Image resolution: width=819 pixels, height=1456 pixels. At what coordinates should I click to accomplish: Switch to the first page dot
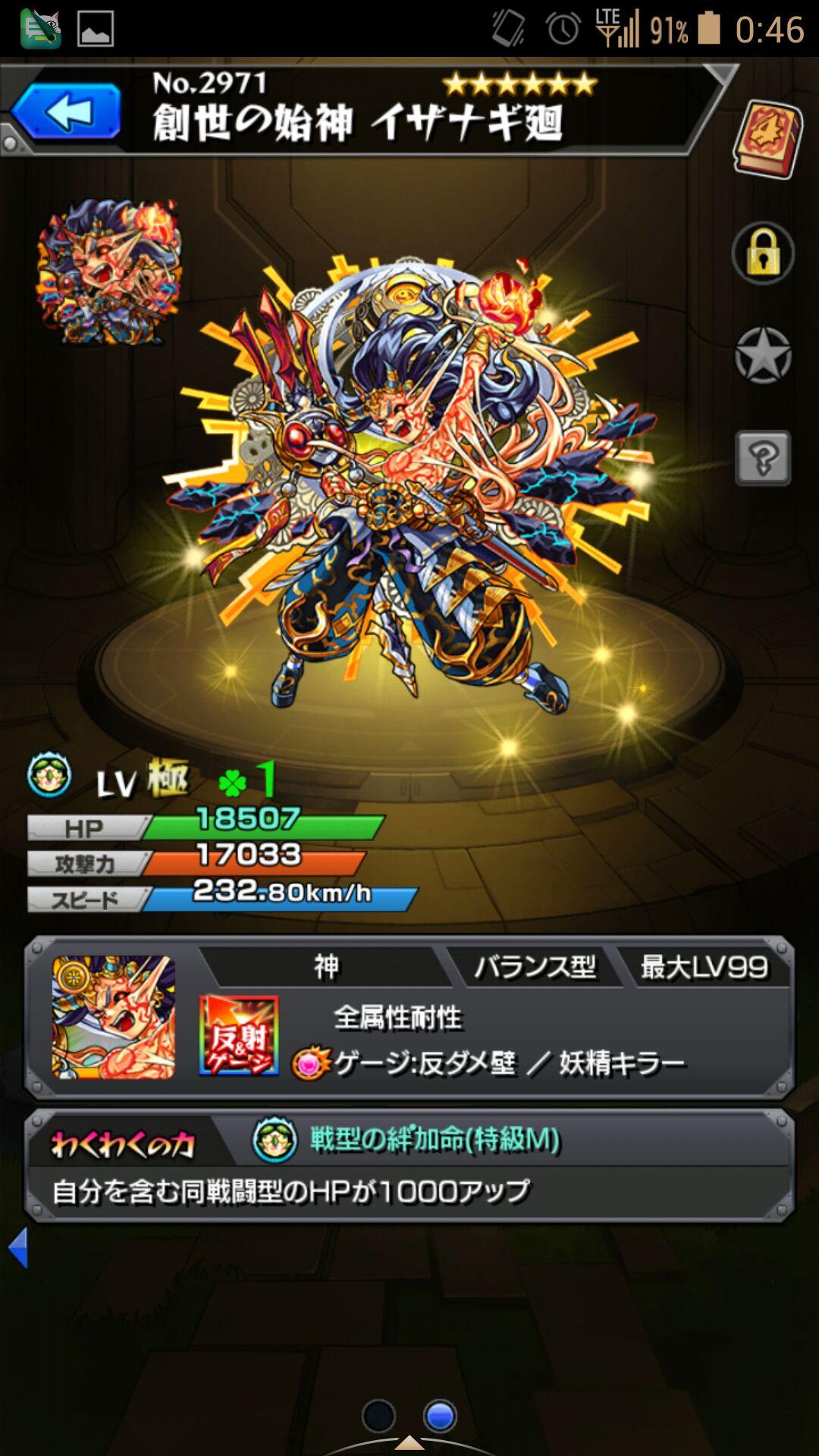click(378, 1415)
